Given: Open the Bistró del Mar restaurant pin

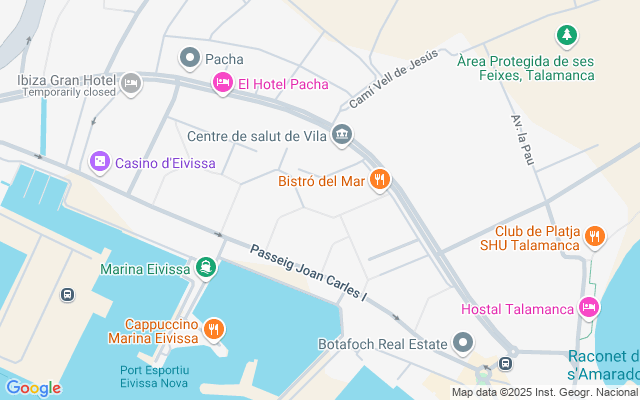Looking at the screenshot, I should click(380, 180).
